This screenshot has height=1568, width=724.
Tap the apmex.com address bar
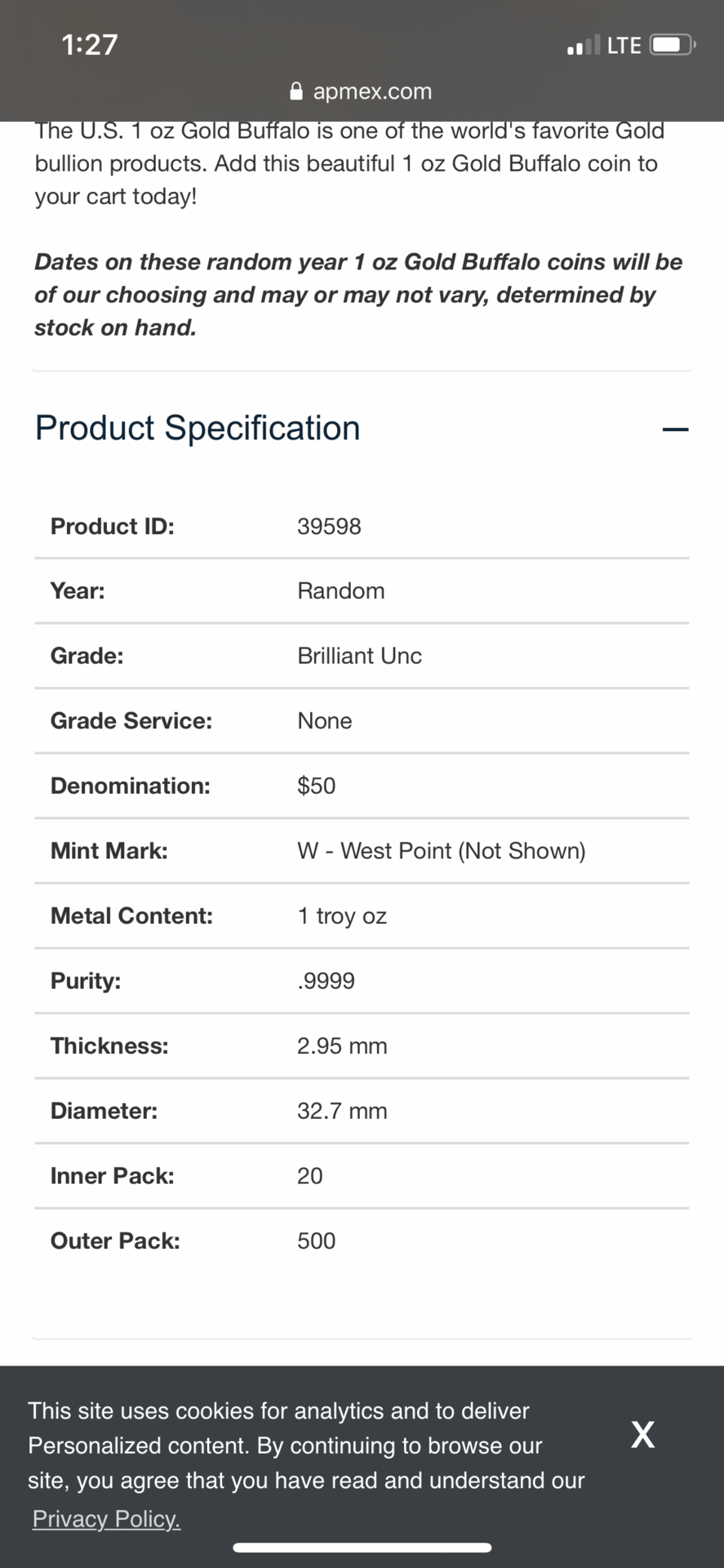[362, 91]
